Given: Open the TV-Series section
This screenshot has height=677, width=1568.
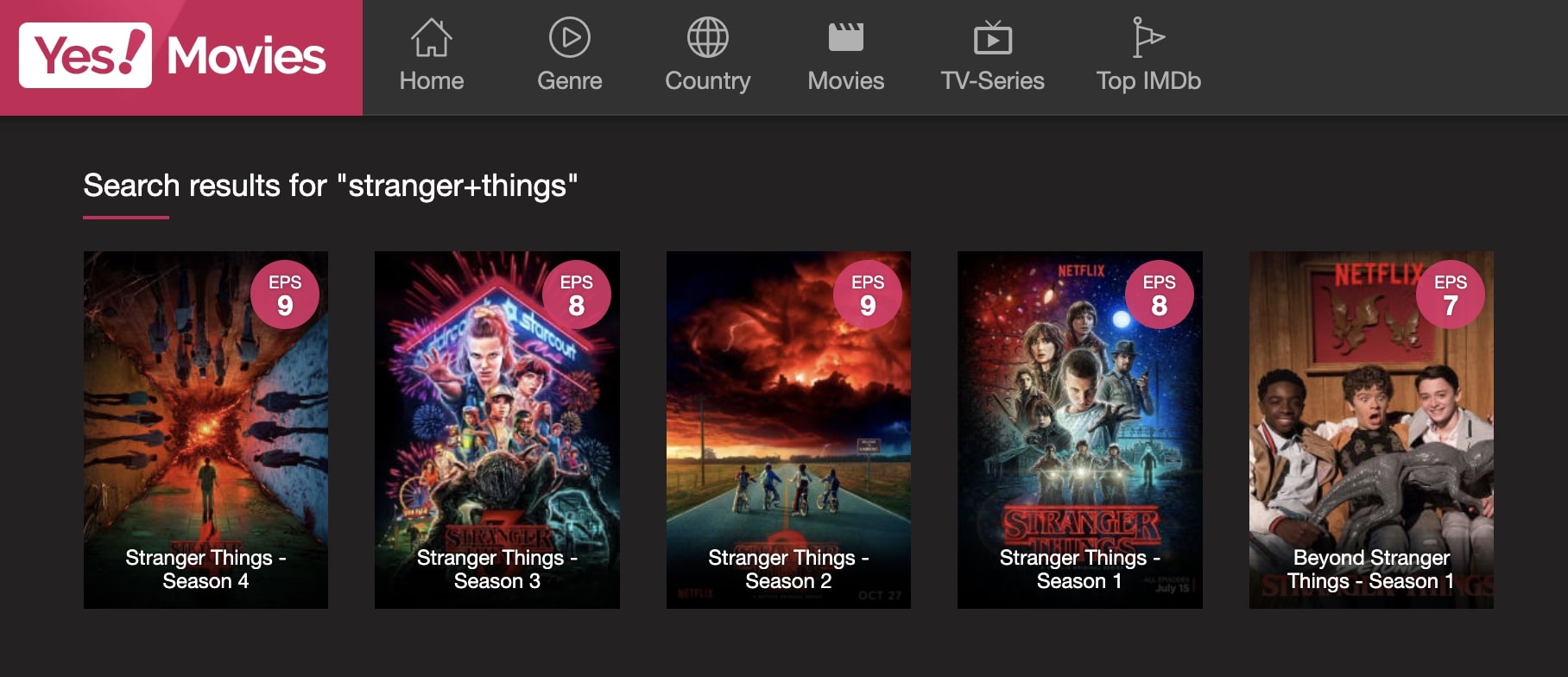Looking at the screenshot, I should [992, 57].
